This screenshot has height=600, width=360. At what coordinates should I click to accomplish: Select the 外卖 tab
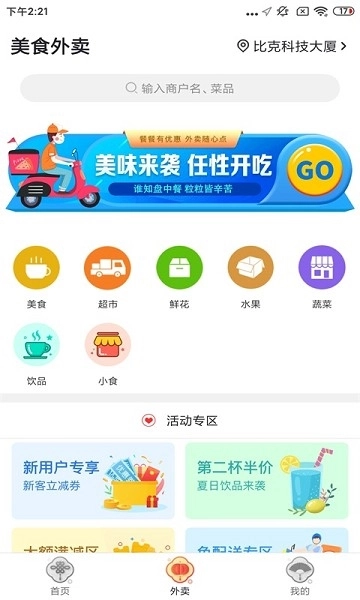(180, 577)
